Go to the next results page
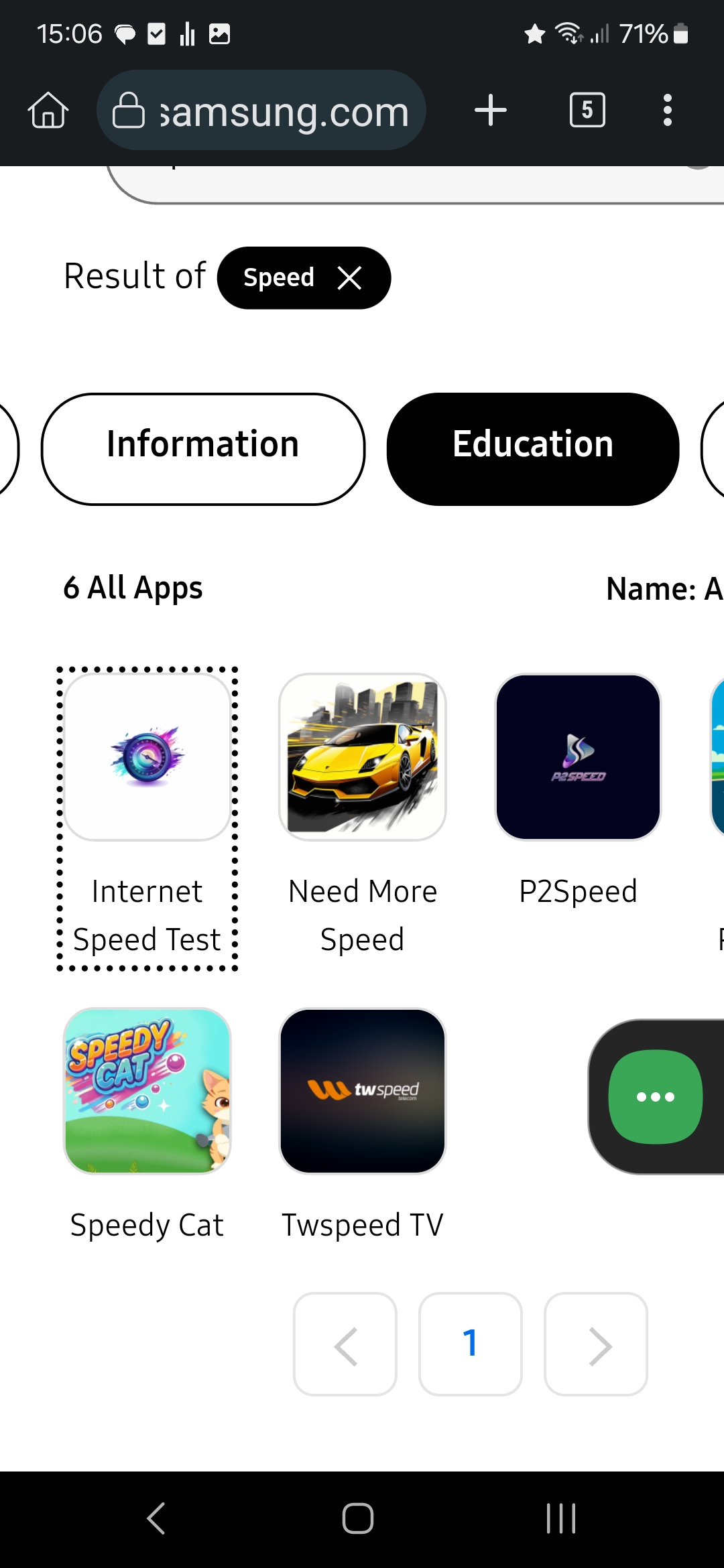The image size is (724, 1568). pyautogui.click(x=596, y=1344)
